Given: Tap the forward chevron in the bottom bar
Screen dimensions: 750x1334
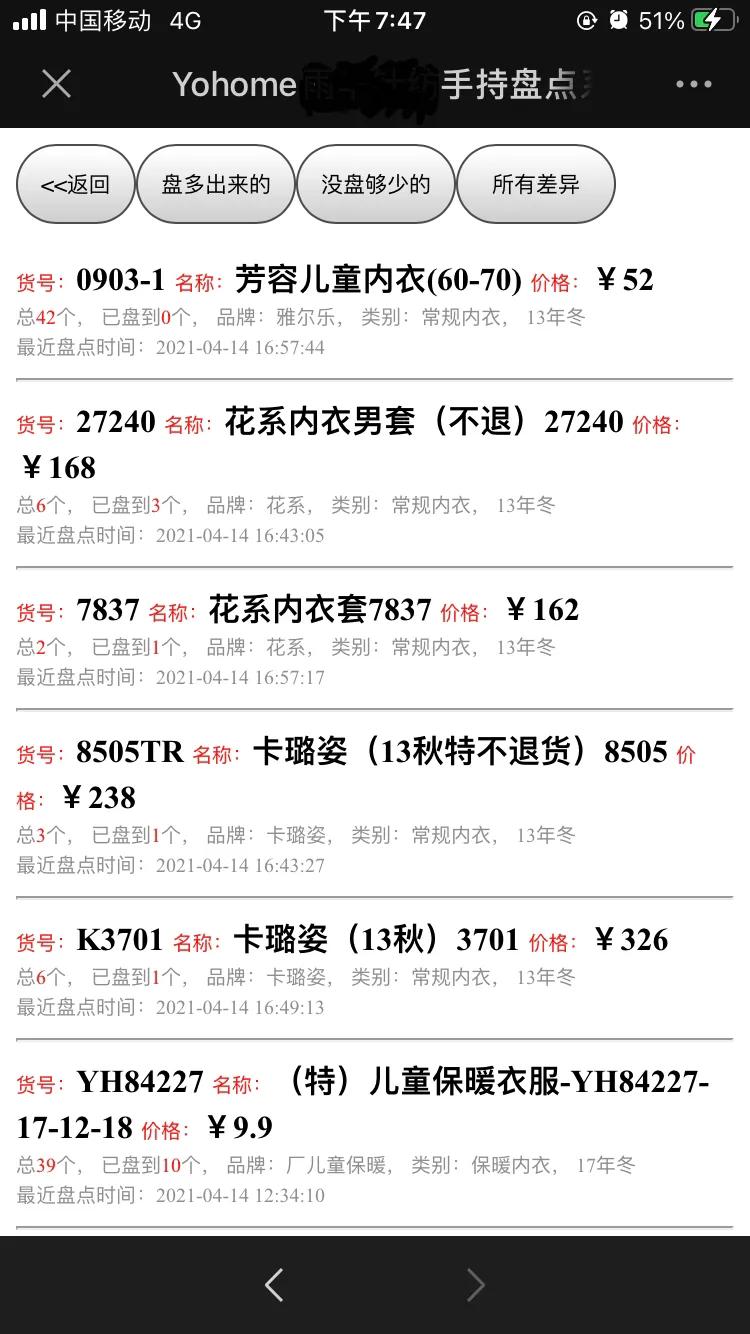Looking at the screenshot, I should (476, 1284).
